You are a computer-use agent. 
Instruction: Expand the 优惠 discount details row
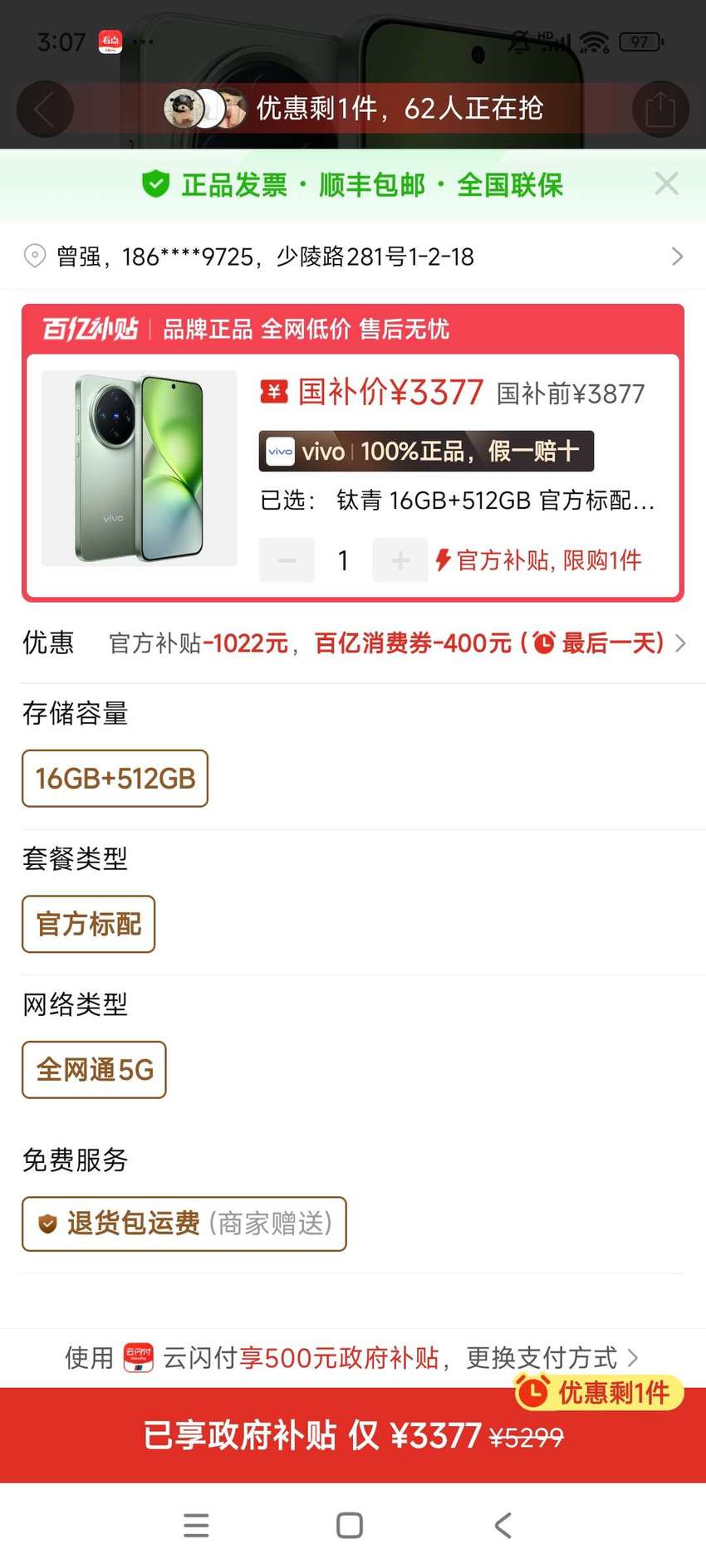click(x=353, y=643)
